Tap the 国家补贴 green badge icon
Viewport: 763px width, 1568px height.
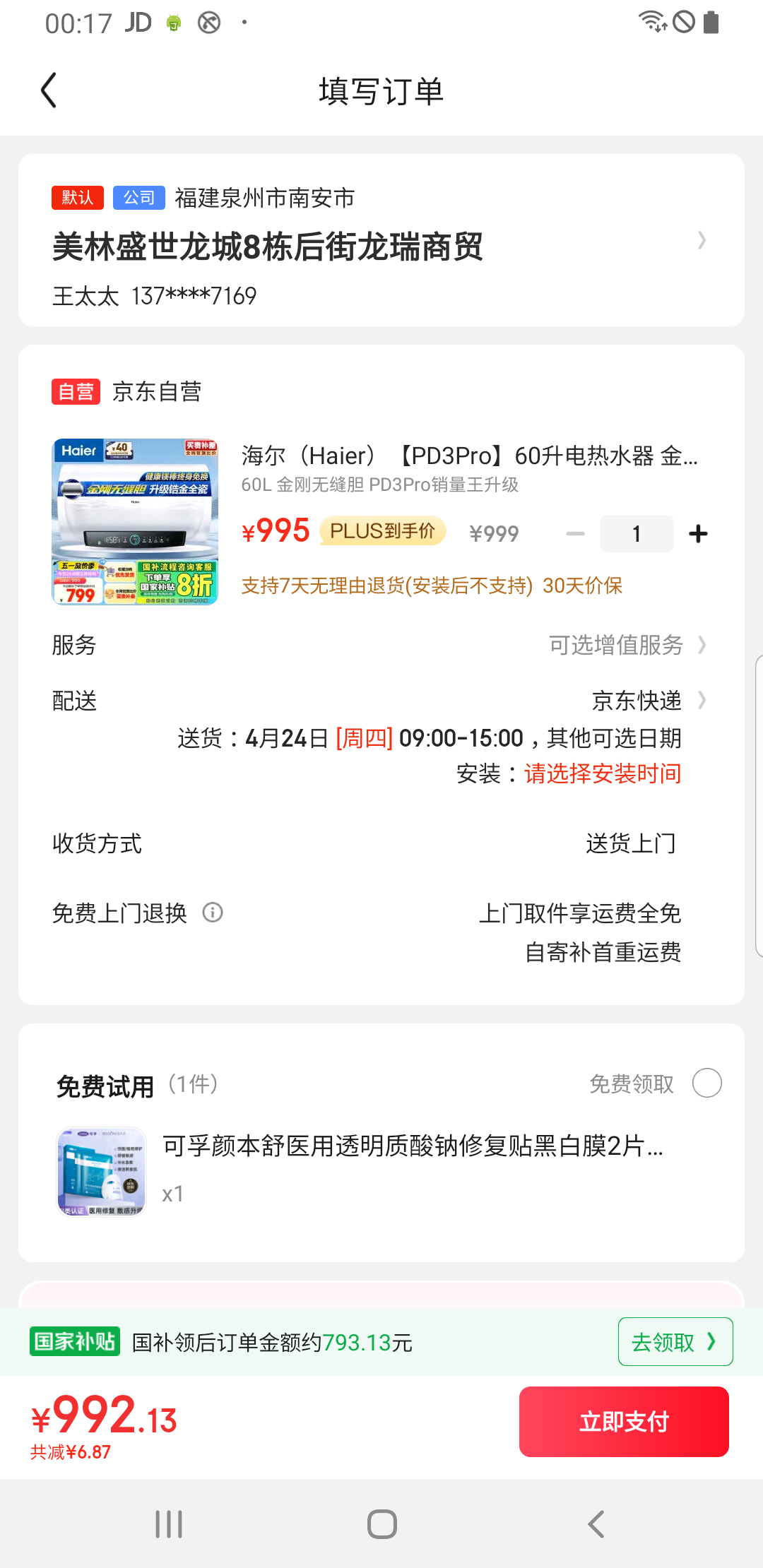75,1341
